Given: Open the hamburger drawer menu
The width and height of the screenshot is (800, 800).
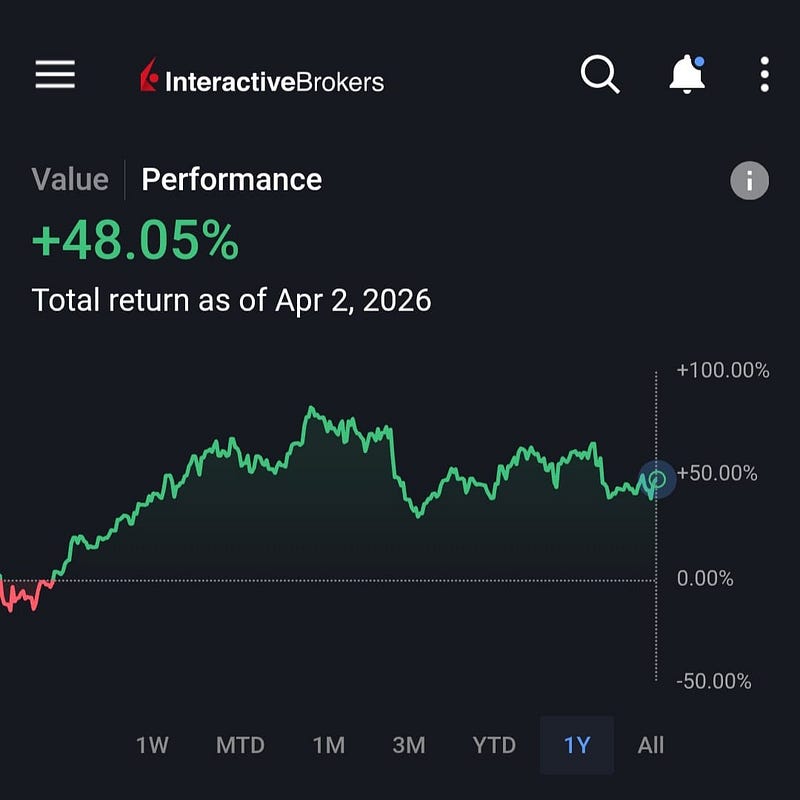Looking at the screenshot, I should pos(55,74).
